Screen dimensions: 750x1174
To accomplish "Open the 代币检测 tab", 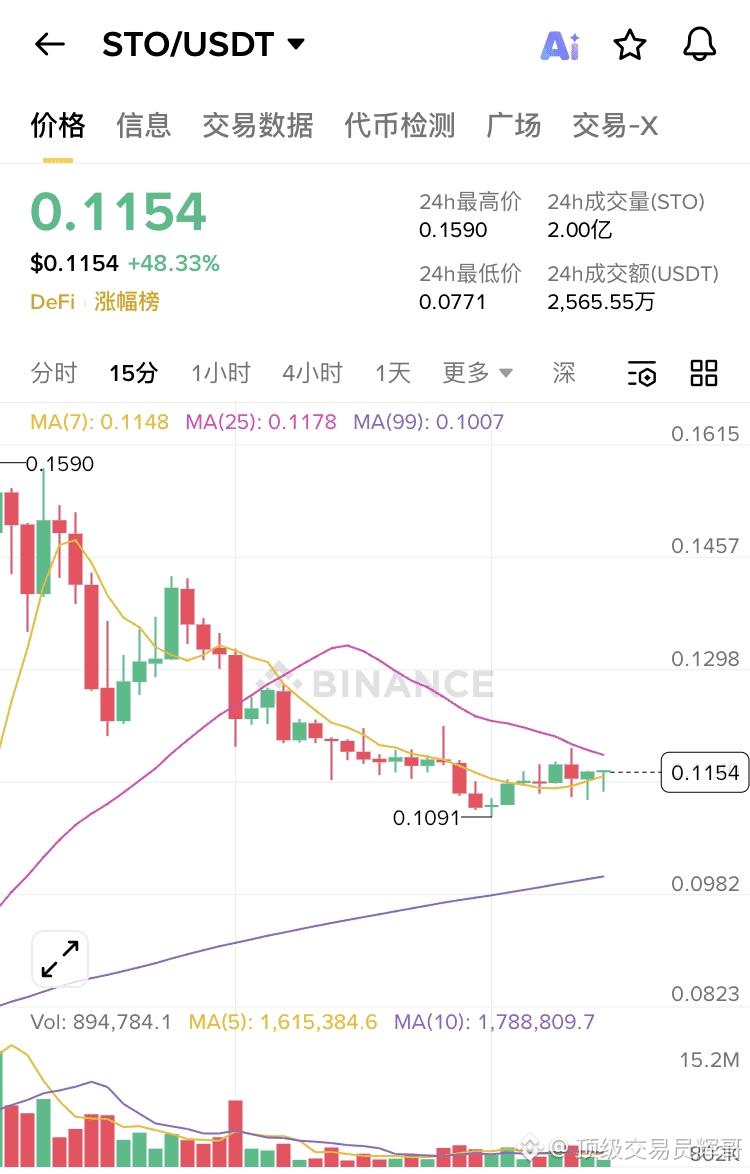I will 398,125.
